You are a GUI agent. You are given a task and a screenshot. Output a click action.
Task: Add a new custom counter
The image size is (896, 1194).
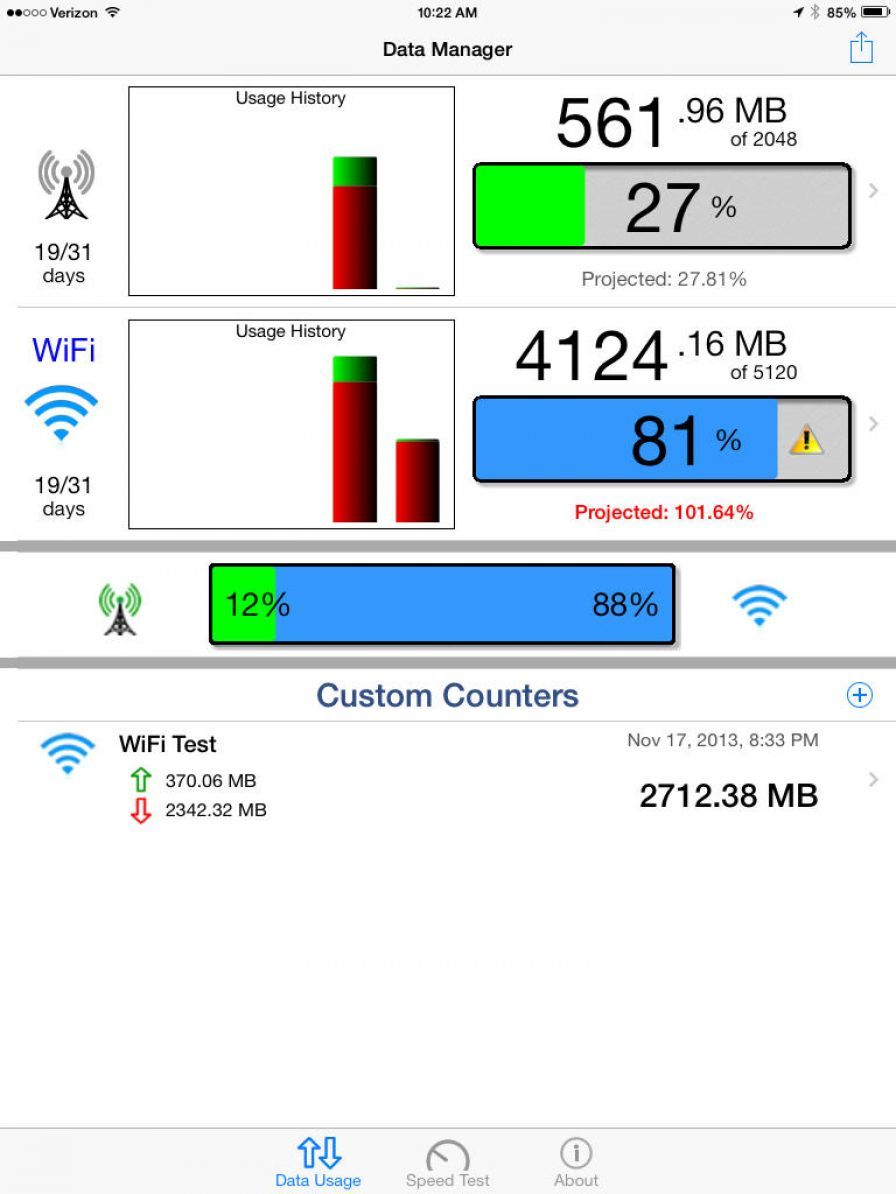click(860, 694)
